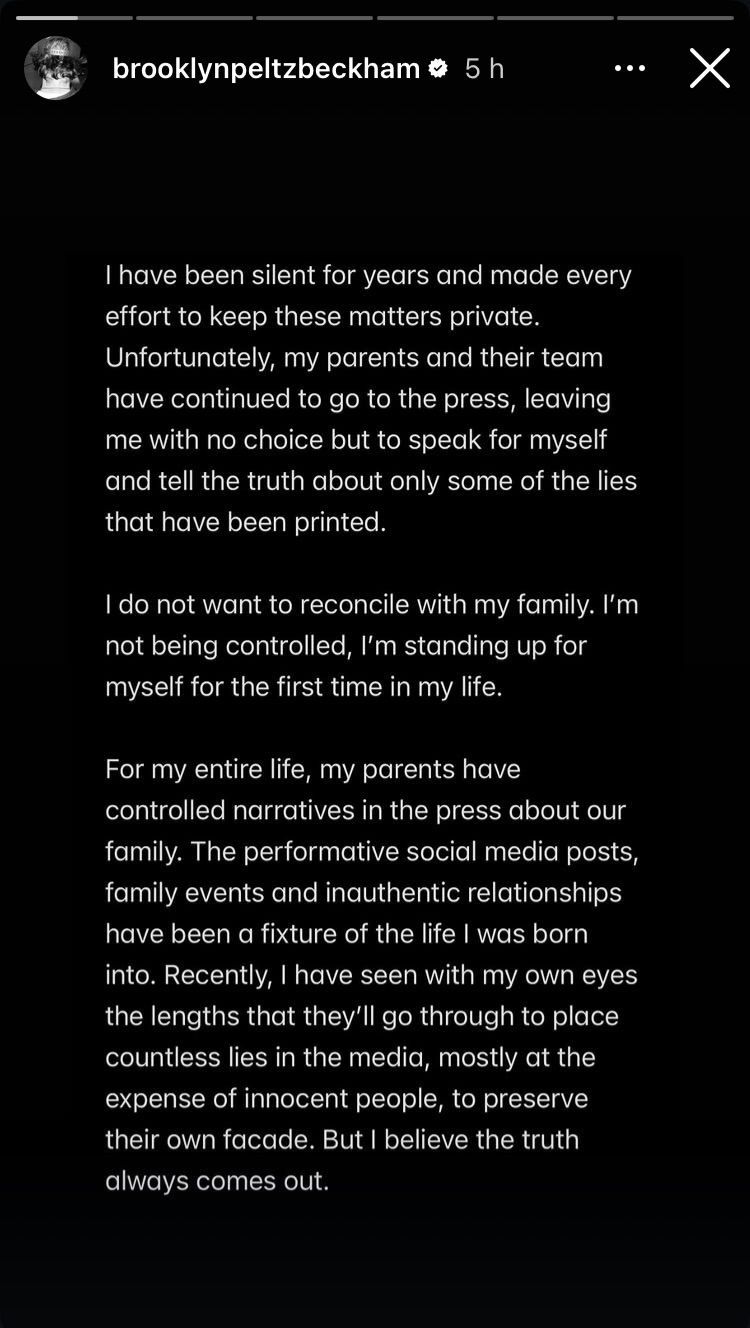Open the three-dot story options menu

pyautogui.click(x=630, y=68)
